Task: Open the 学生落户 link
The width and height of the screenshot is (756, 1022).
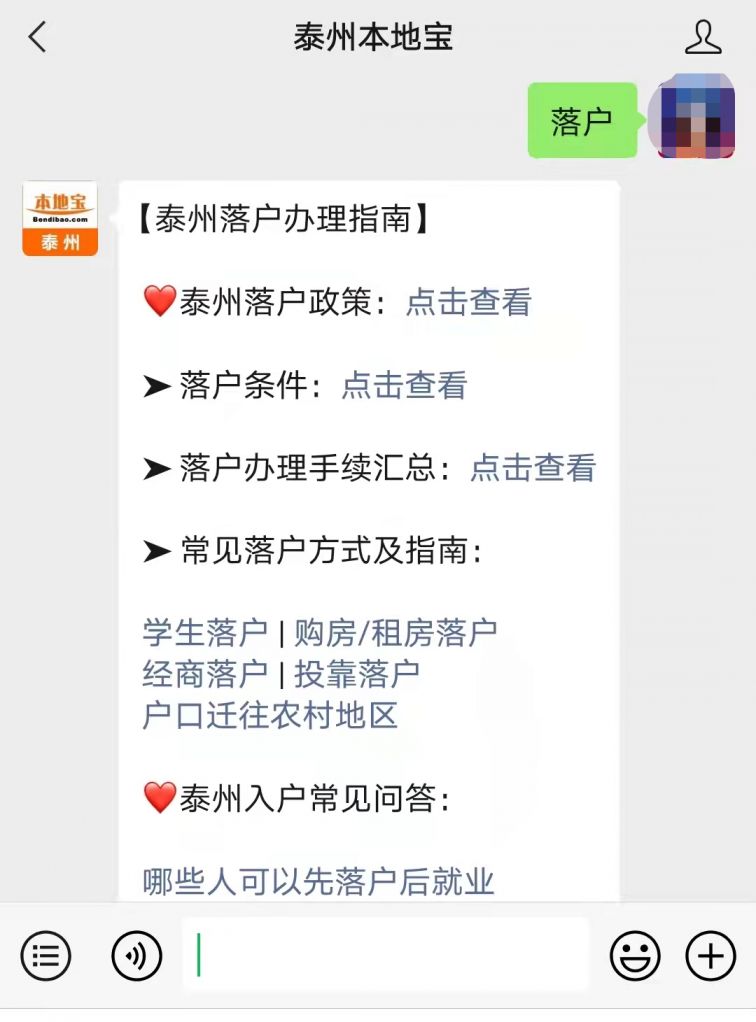Action: tap(205, 633)
